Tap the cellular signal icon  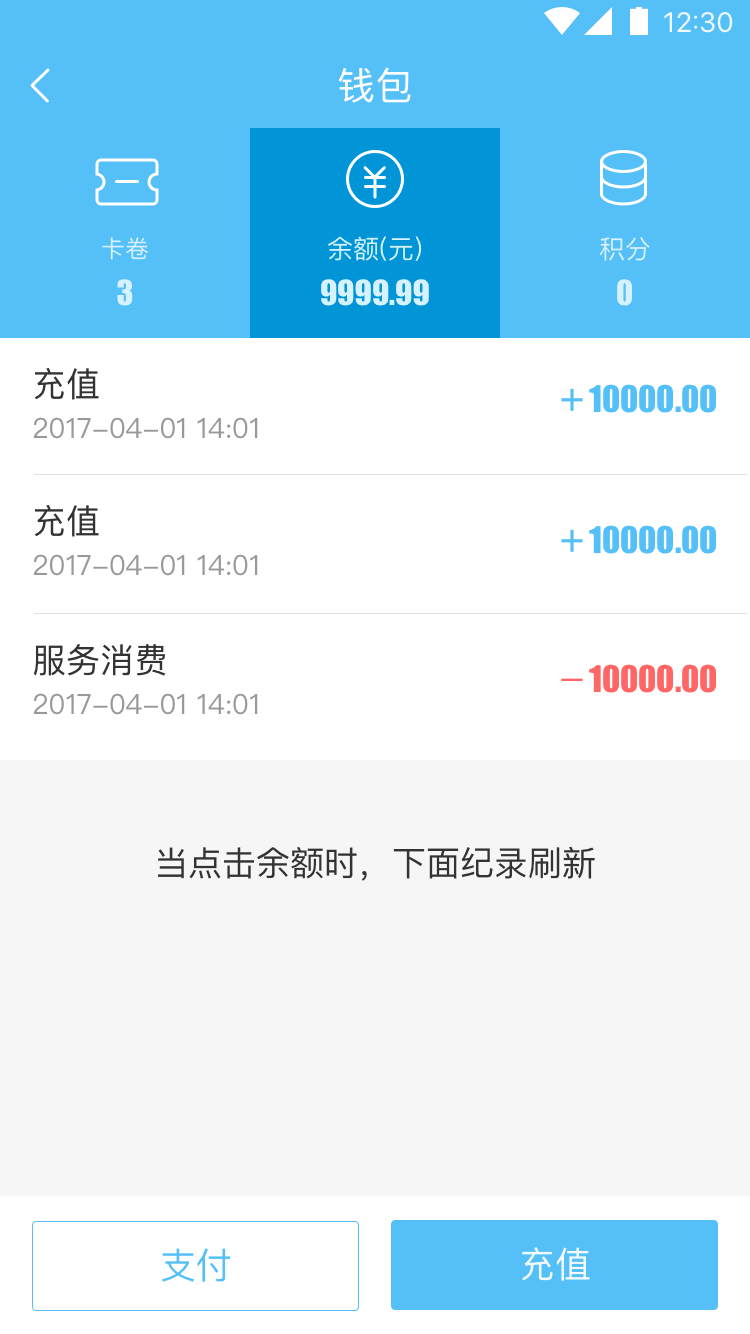pyautogui.click(x=597, y=21)
